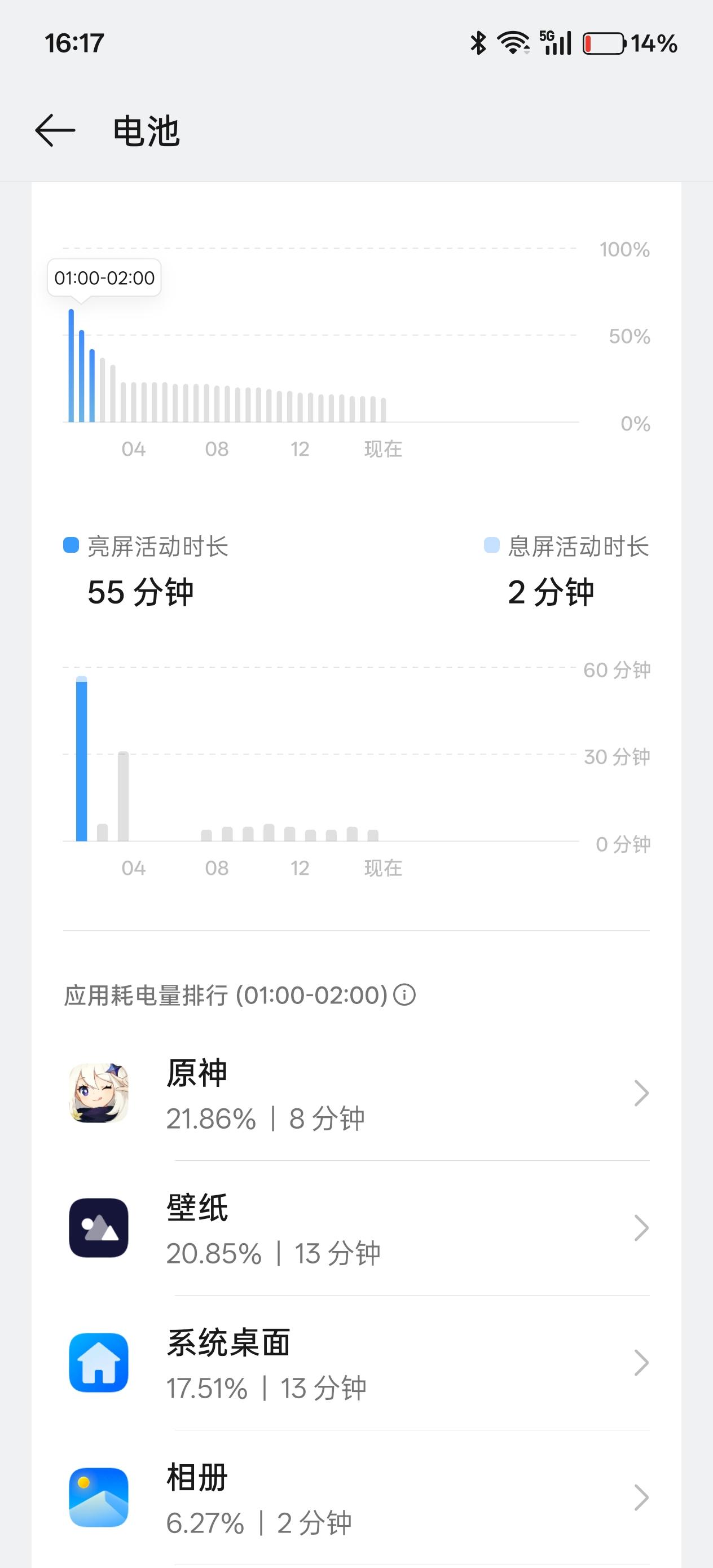Viewport: 713px width, 1568px height.
Task: Open 壁纸 battery usage details
Action: (356, 1228)
